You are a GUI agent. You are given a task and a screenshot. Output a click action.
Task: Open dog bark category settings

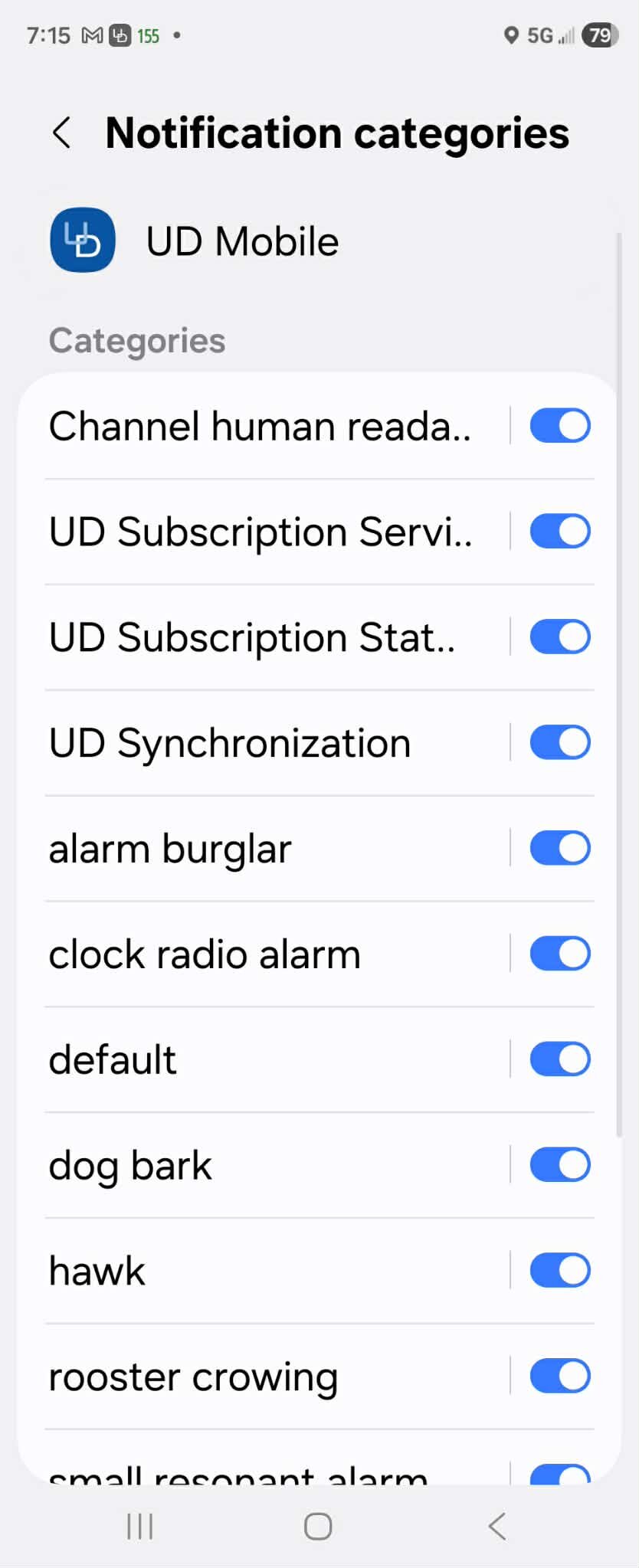click(130, 1167)
